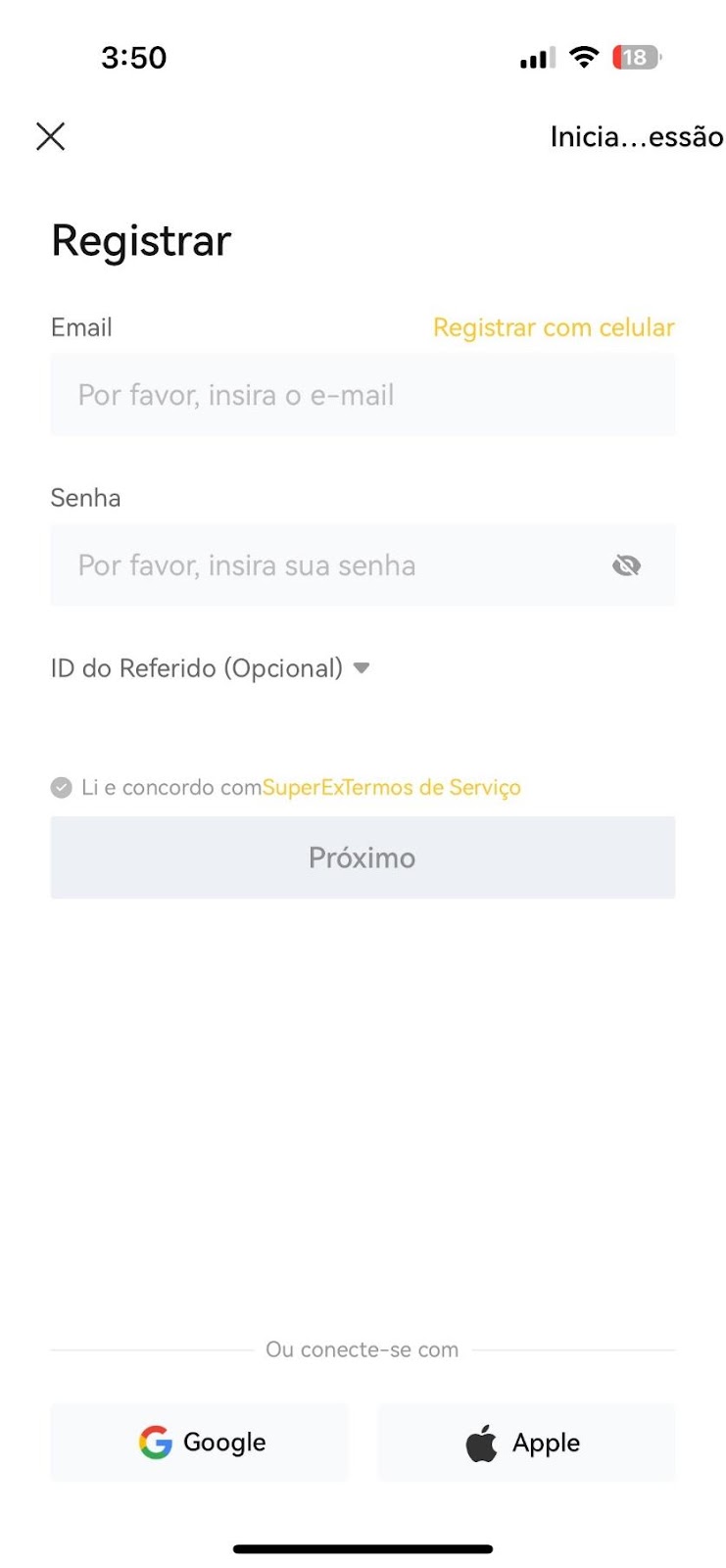Focus the email input field

coord(363,395)
